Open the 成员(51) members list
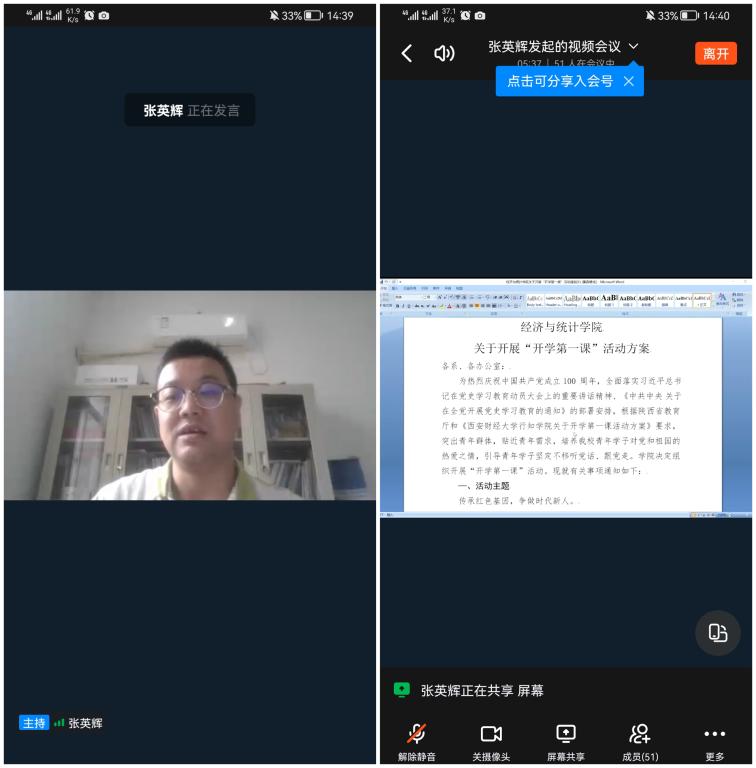This screenshot has height=768, width=756. 640,741
